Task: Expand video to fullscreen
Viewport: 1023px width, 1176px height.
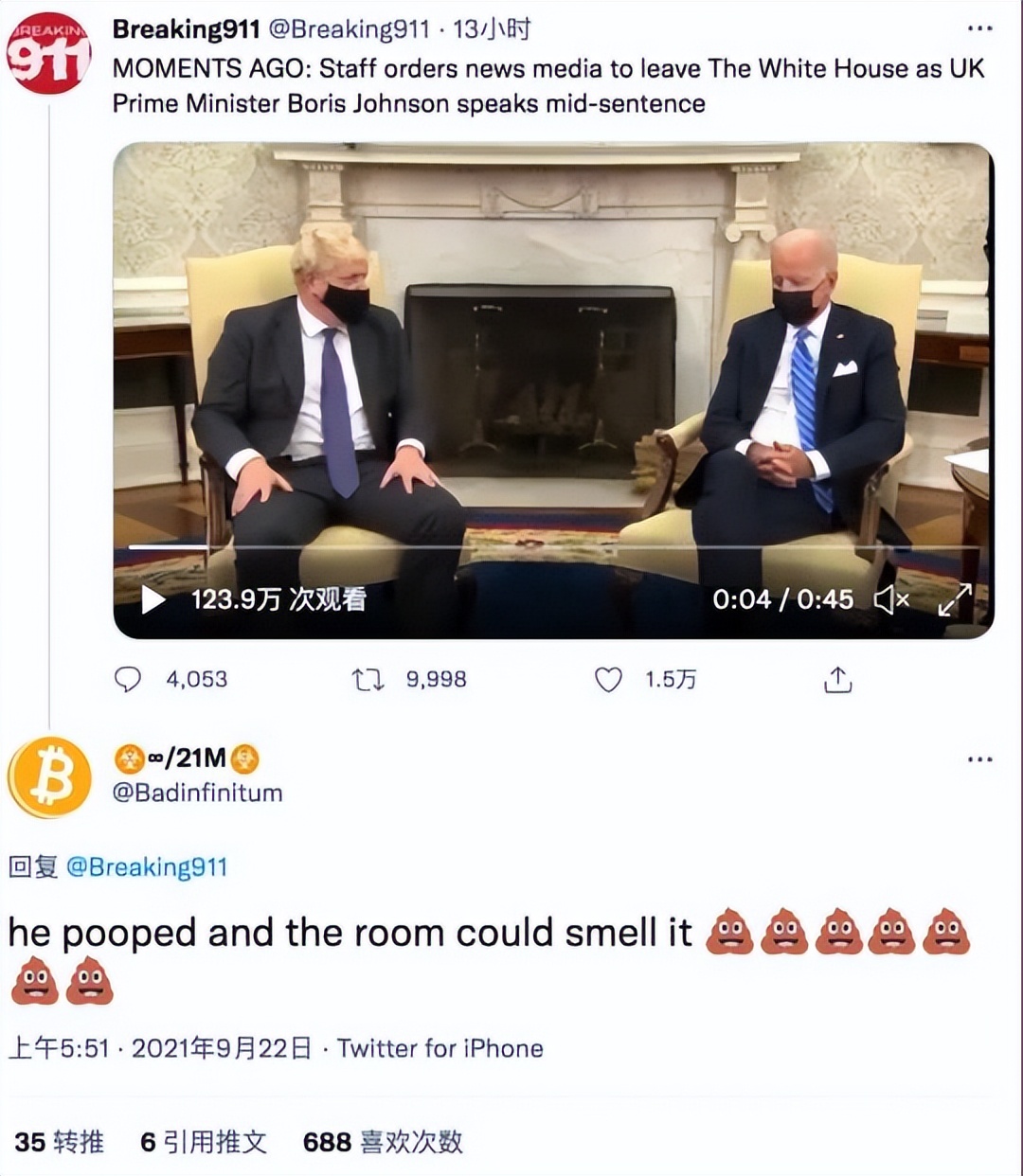Action: (x=954, y=599)
